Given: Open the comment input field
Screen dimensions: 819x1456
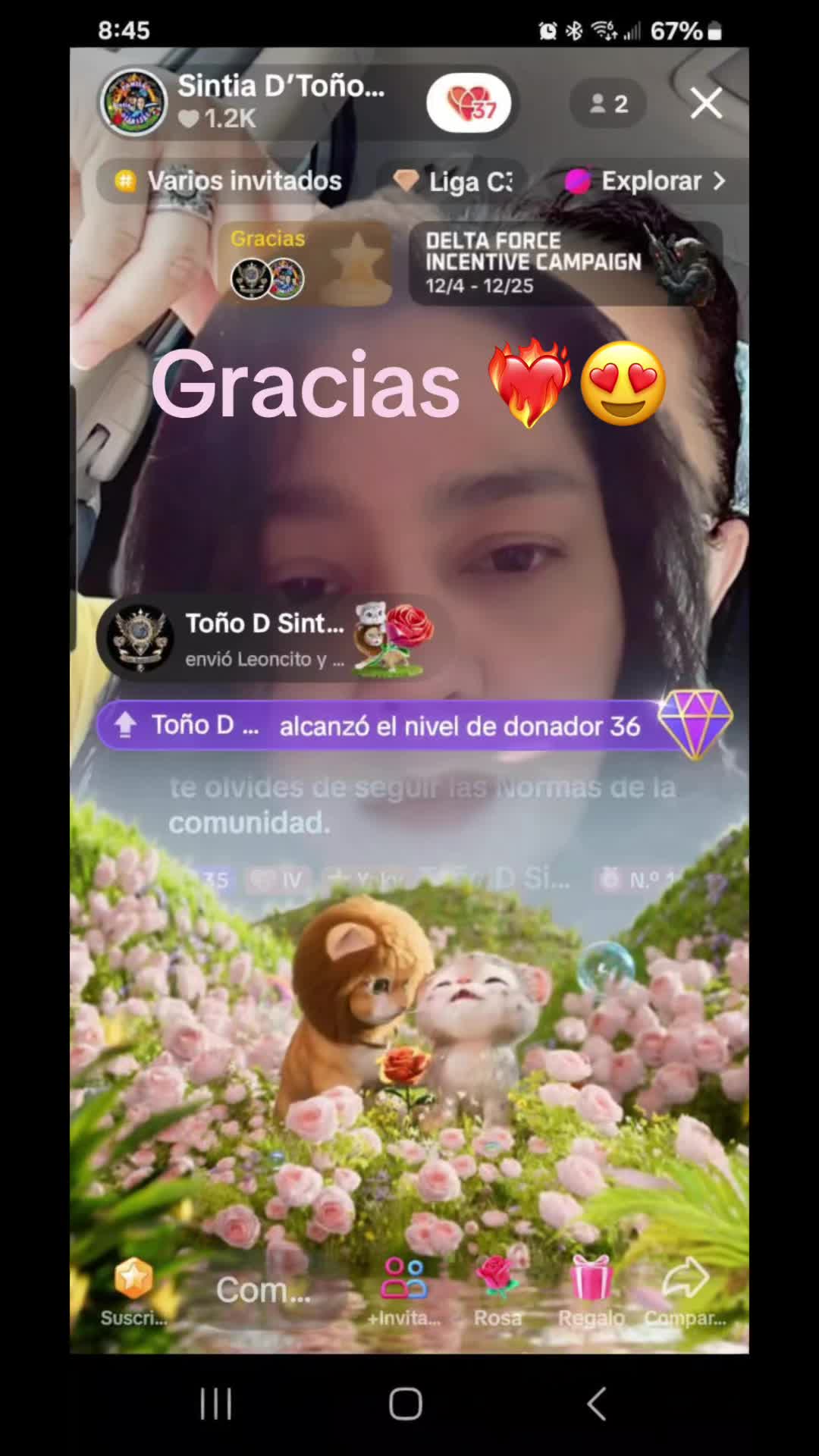Looking at the screenshot, I should coord(264,1290).
